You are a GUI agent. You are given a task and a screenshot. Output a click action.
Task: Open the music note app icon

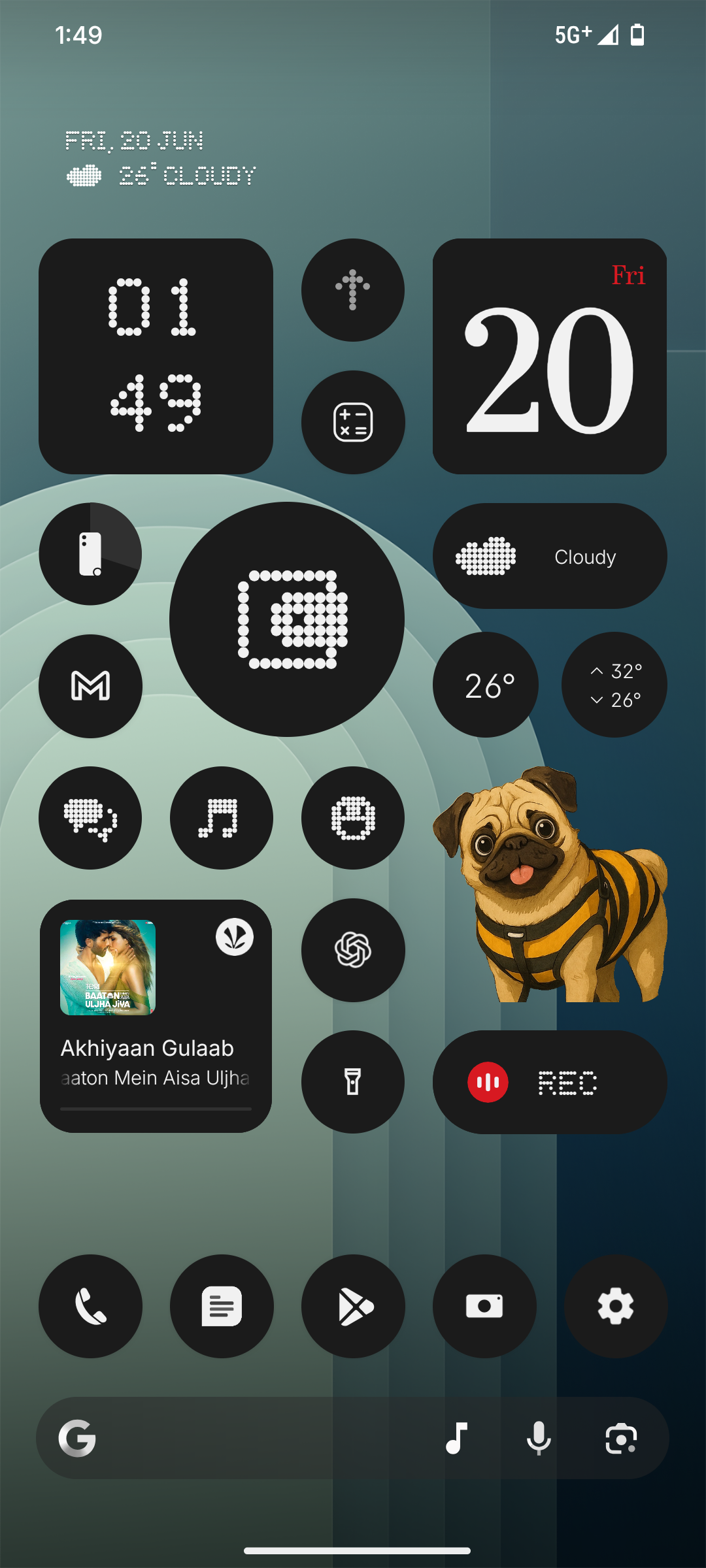click(222, 818)
